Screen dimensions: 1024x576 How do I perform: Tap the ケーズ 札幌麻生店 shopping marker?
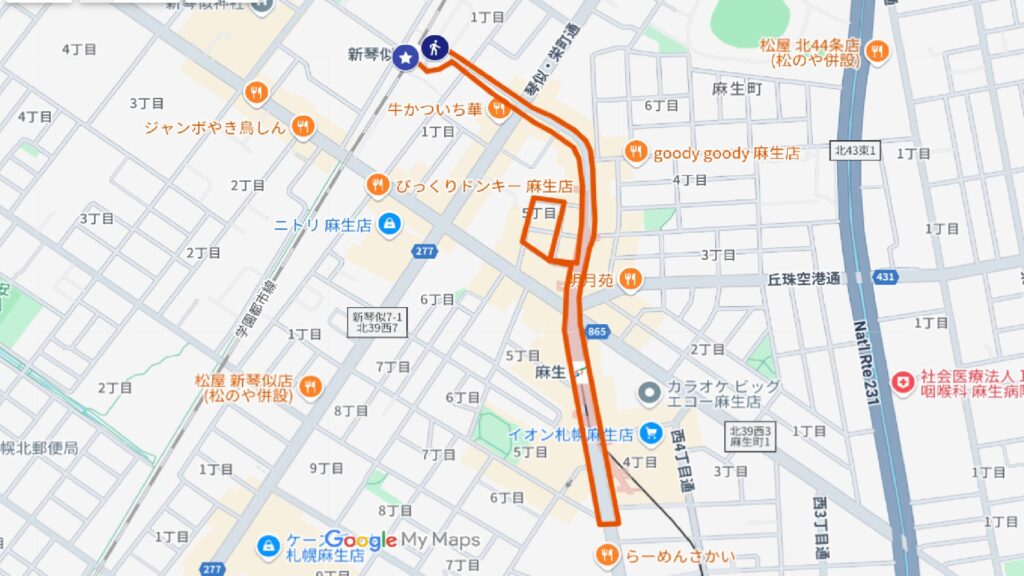pyautogui.click(x=268, y=546)
